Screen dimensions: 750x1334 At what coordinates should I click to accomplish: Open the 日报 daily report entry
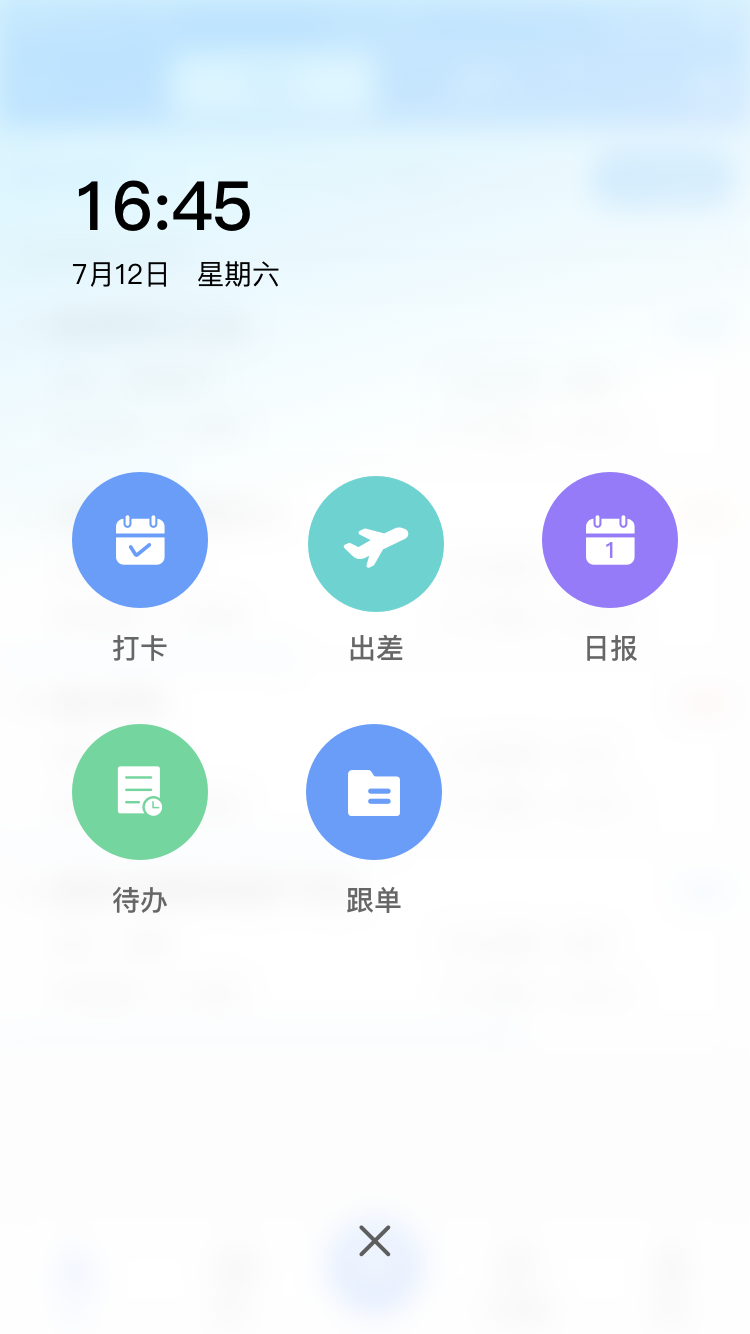coord(610,540)
